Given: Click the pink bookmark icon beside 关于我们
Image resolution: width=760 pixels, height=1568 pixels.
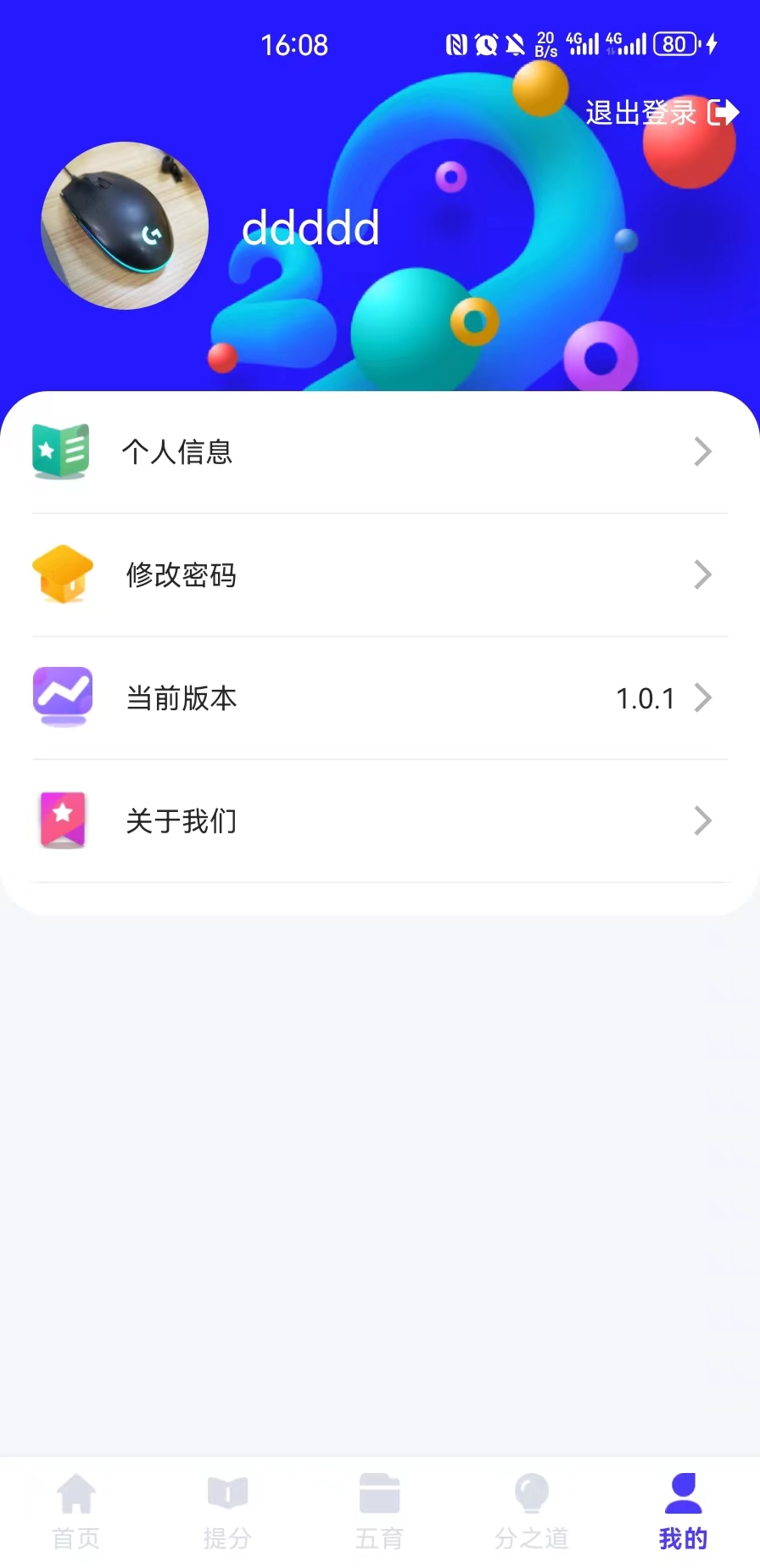Looking at the screenshot, I should 63,820.
